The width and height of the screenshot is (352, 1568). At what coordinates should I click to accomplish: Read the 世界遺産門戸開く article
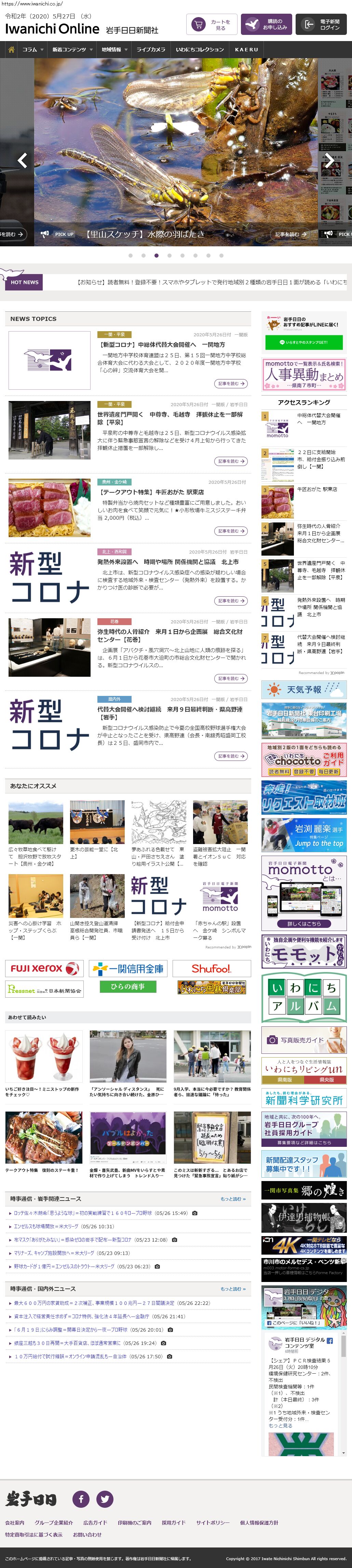pyautogui.click(x=170, y=417)
